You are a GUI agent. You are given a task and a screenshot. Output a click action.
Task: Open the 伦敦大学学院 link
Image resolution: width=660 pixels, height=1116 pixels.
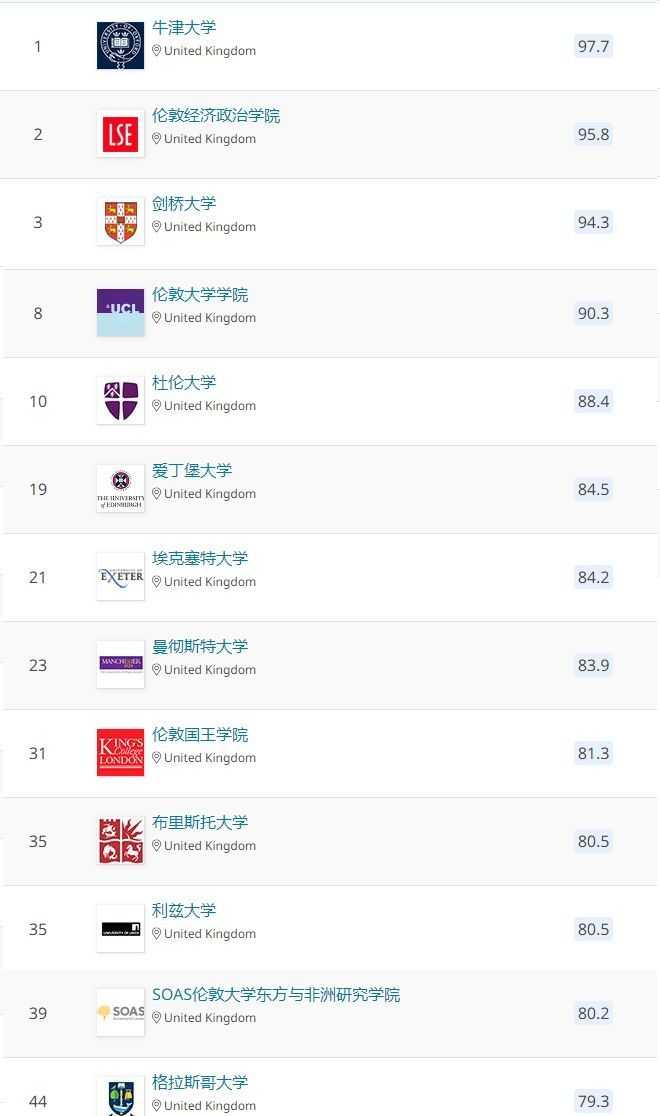point(200,295)
